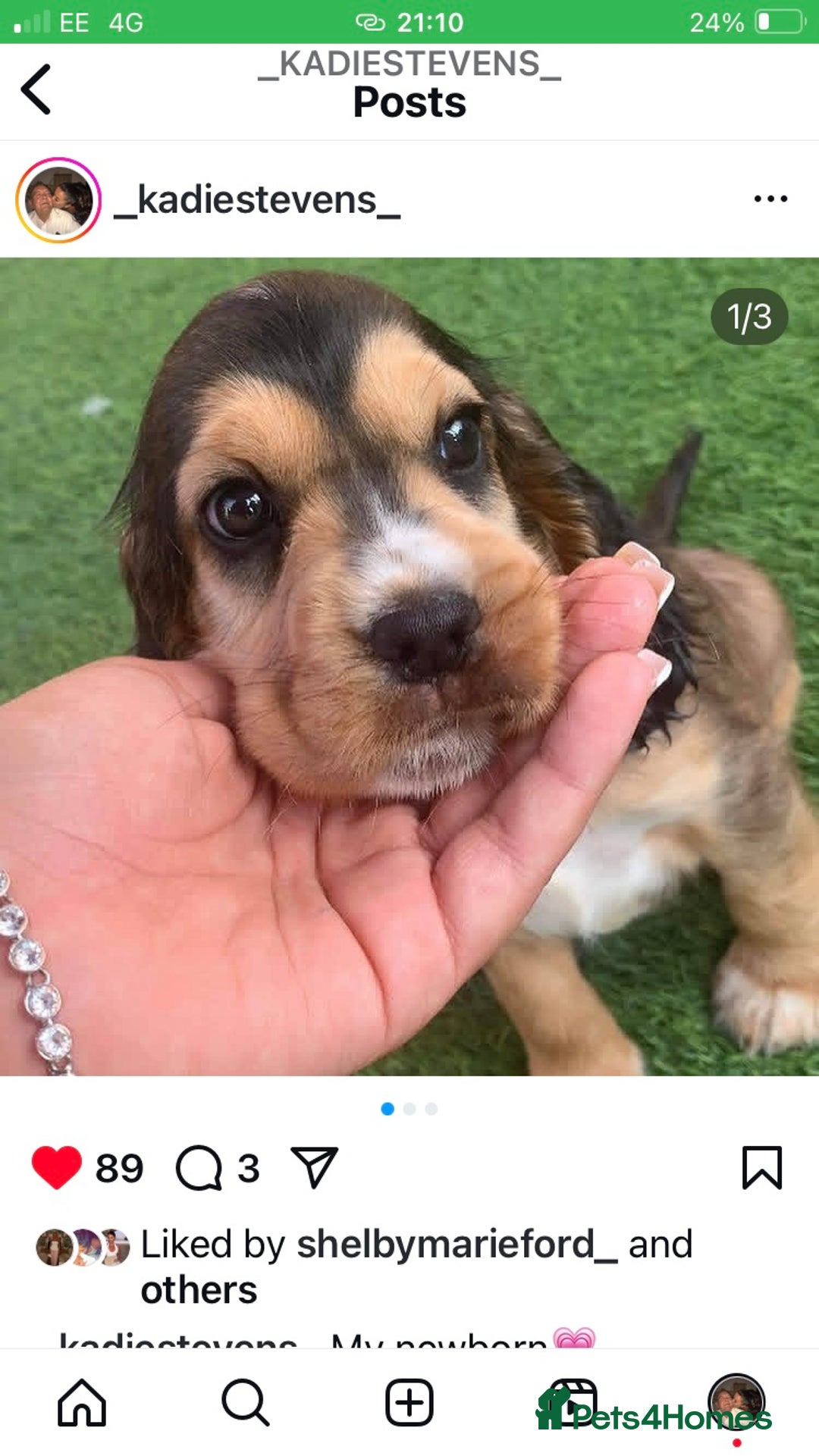Bookmark this puppy post
The image size is (819, 1456).
[761, 1167]
